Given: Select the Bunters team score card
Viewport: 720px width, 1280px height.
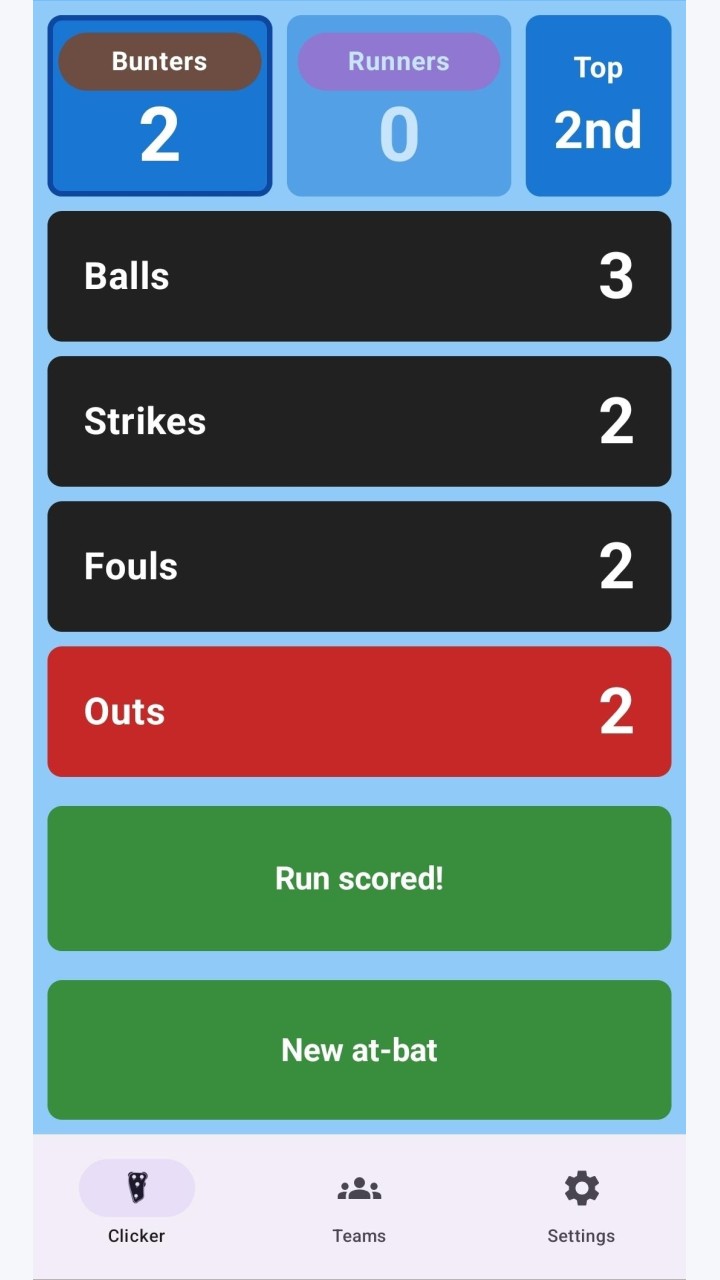Looking at the screenshot, I should point(160,106).
